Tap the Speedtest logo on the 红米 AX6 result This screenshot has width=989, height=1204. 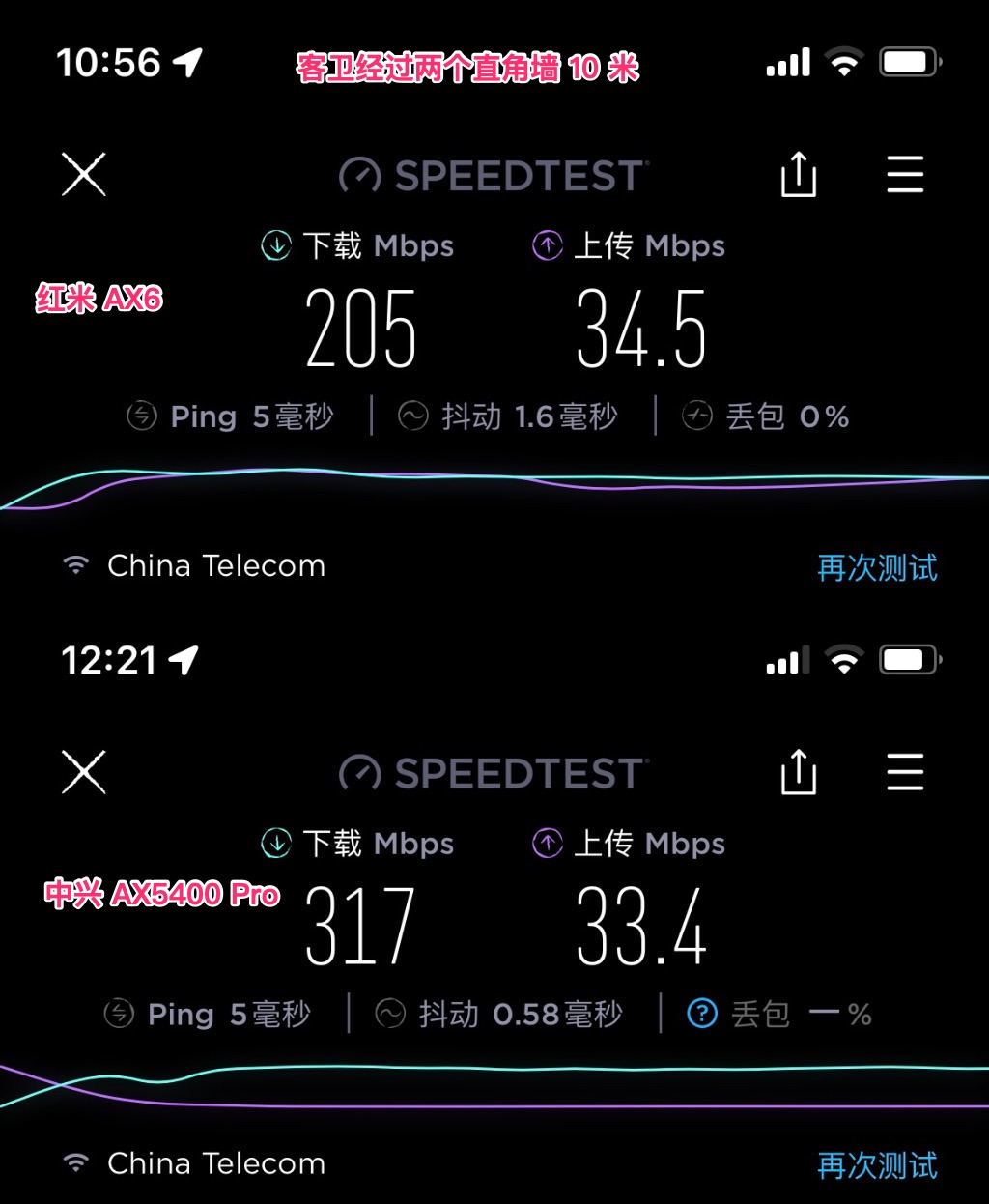(x=493, y=175)
